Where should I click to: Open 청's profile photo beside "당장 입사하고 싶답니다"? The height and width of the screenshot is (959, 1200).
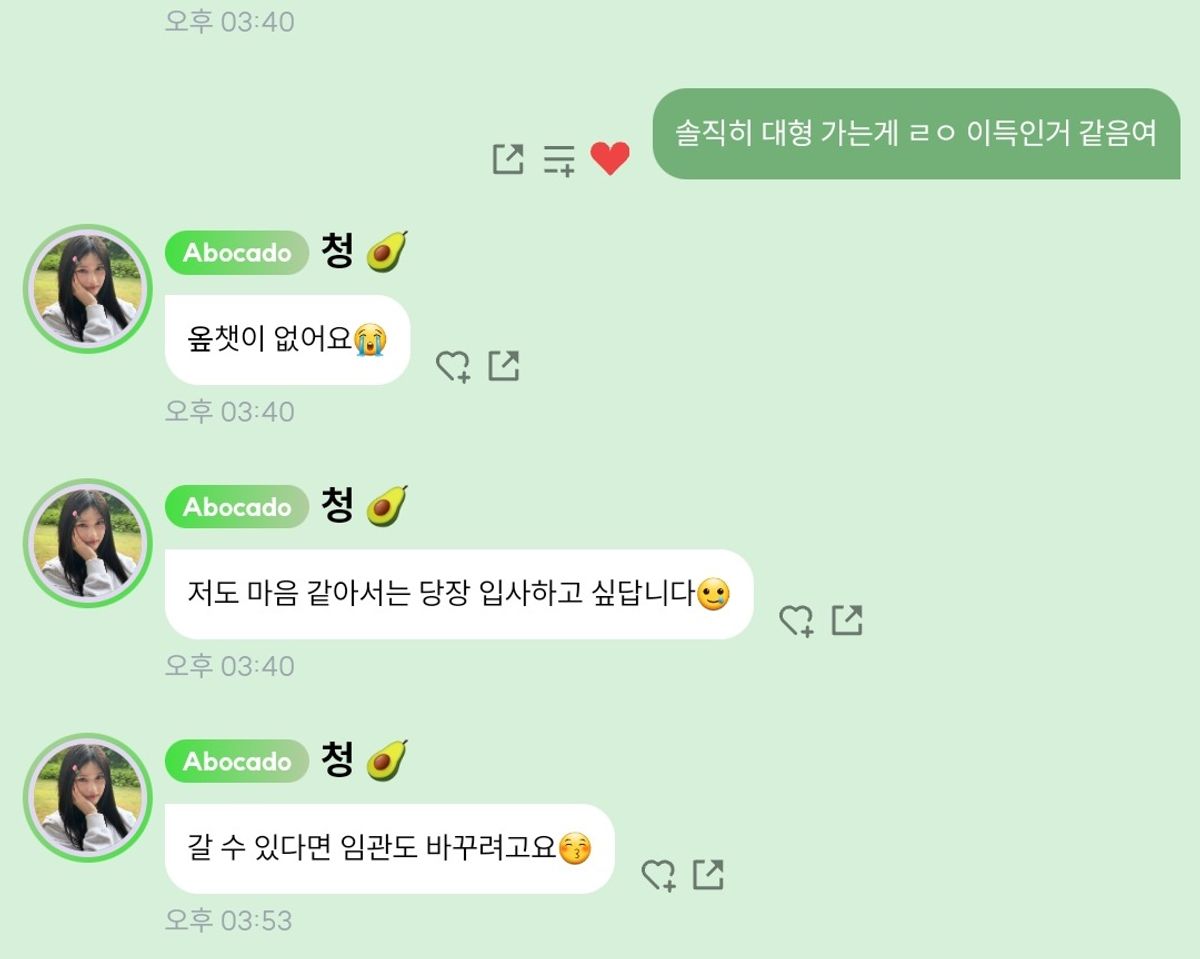pos(87,543)
